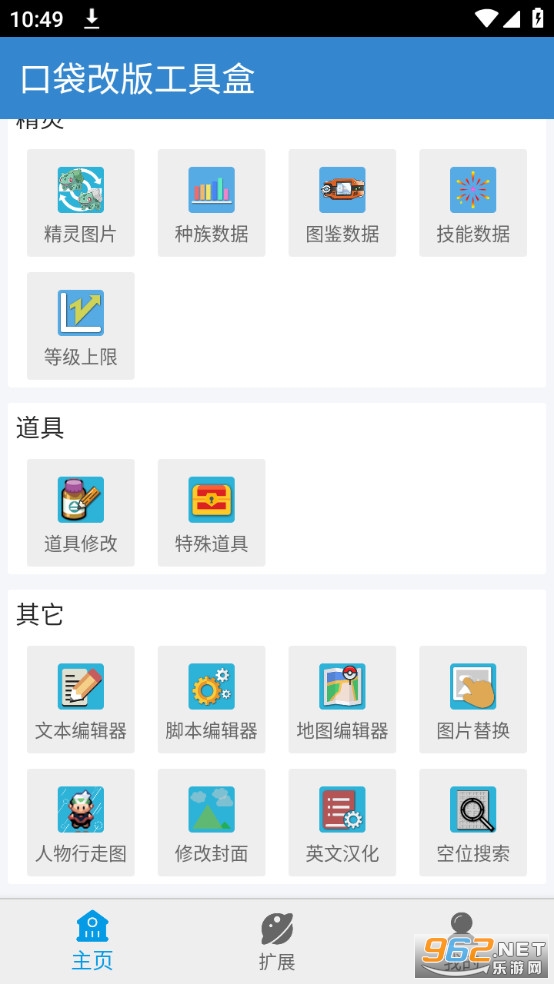Launch the 文本编辑器
The image size is (554, 984).
[x=80, y=700]
